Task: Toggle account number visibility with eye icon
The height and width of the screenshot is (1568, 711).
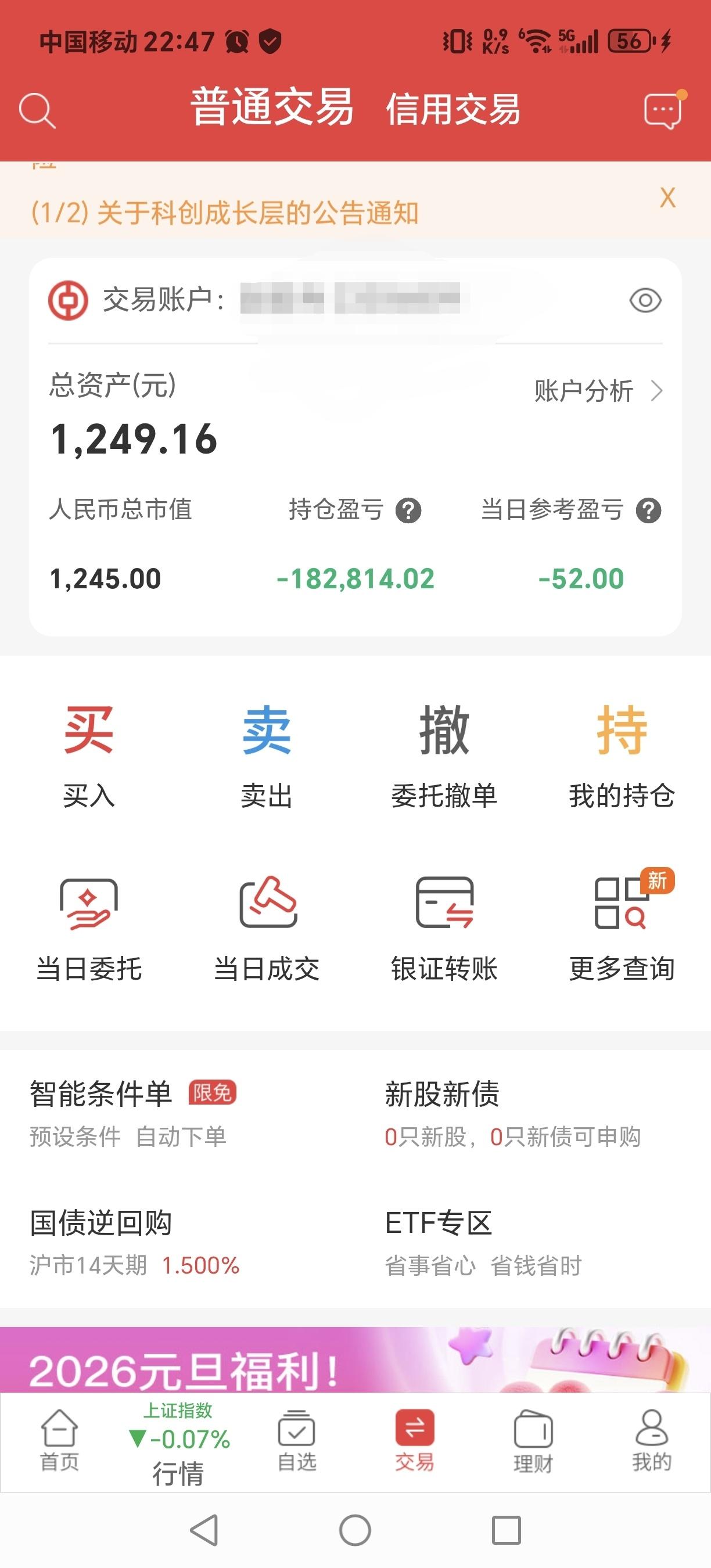Action: pos(647,301)
